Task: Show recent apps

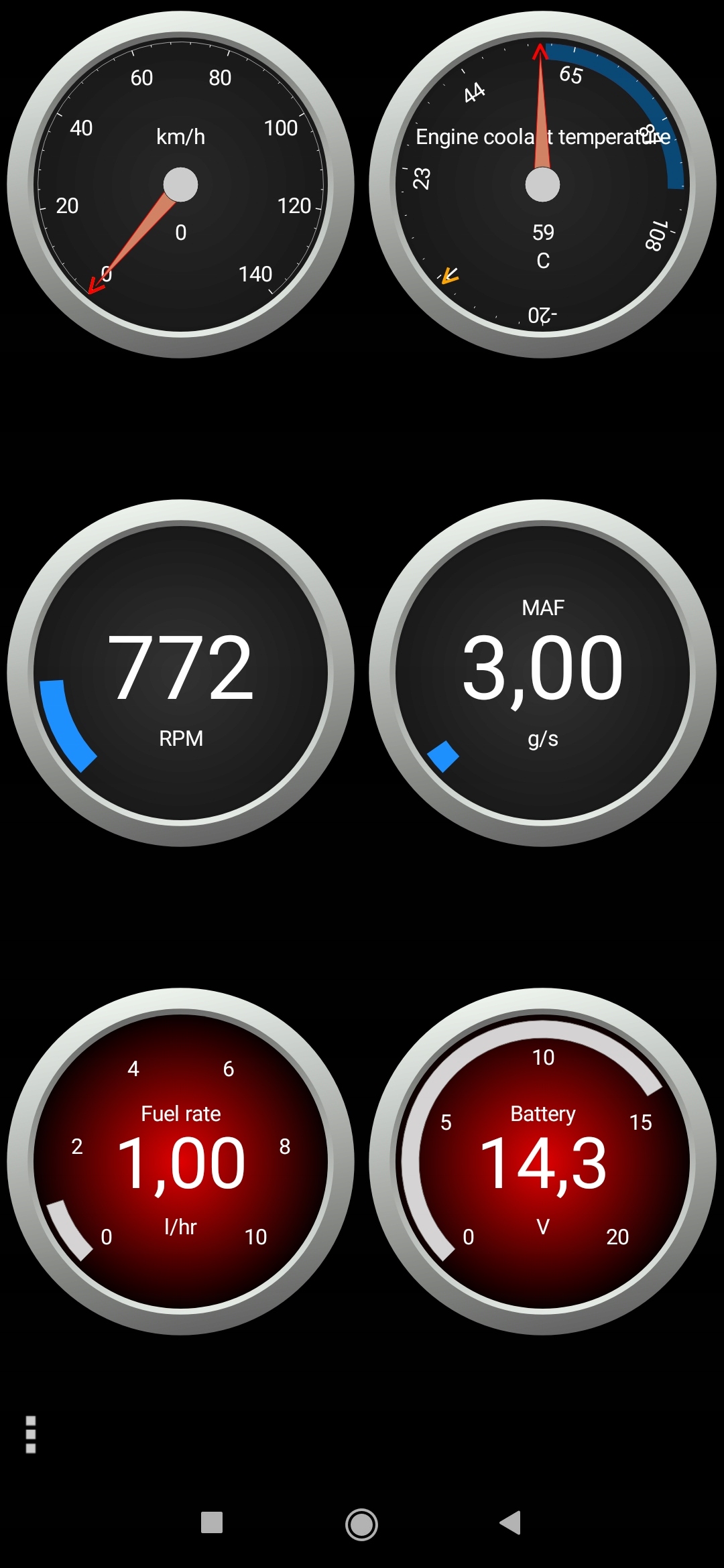Action: pos(212,1522)
